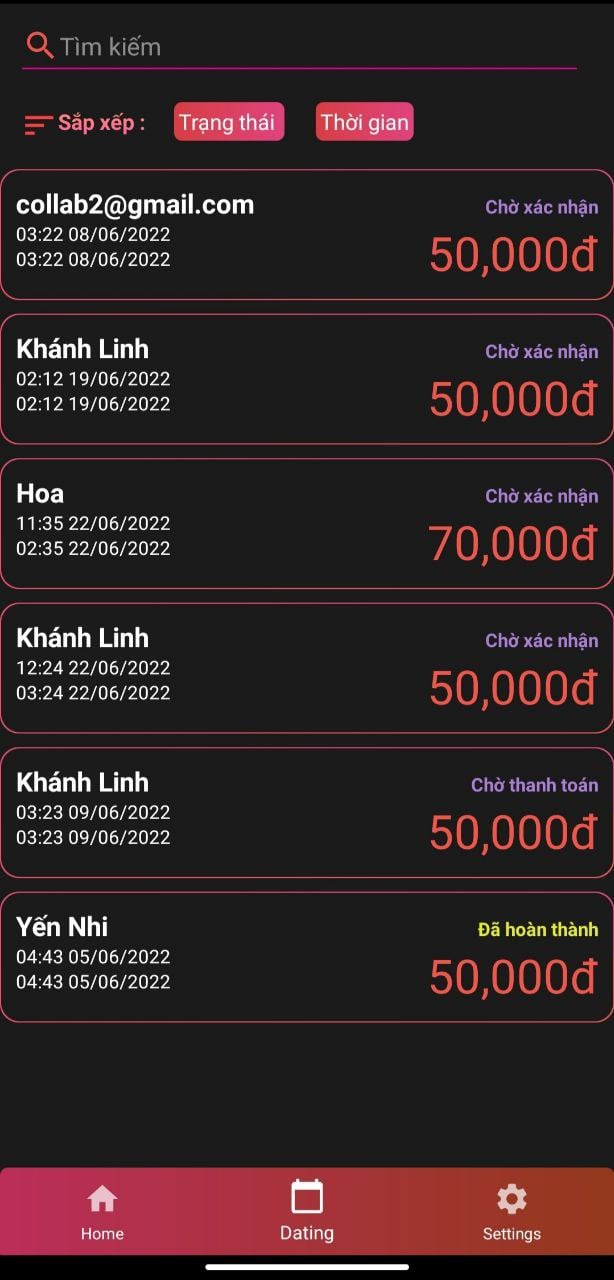
Task: Sort by Thời gian chip
Action: [x=364, y=122]
